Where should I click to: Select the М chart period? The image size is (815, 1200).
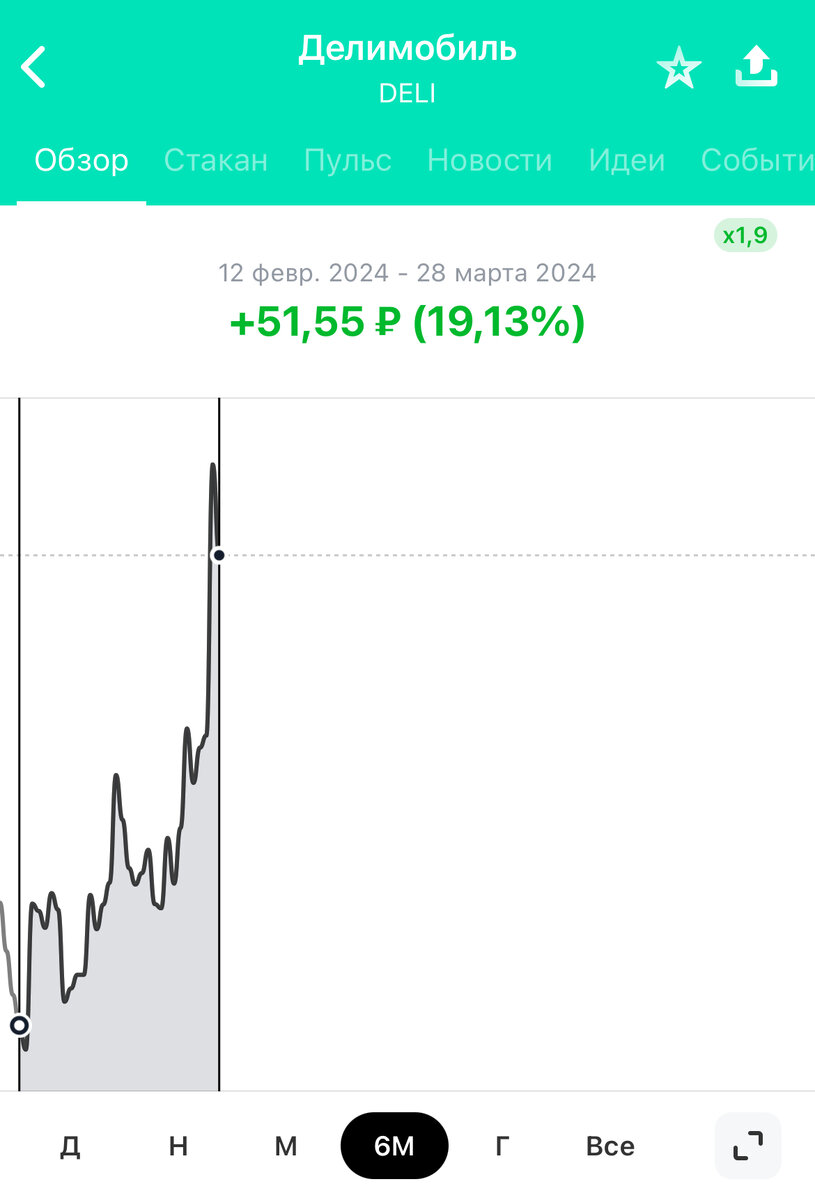(286, 1146)
